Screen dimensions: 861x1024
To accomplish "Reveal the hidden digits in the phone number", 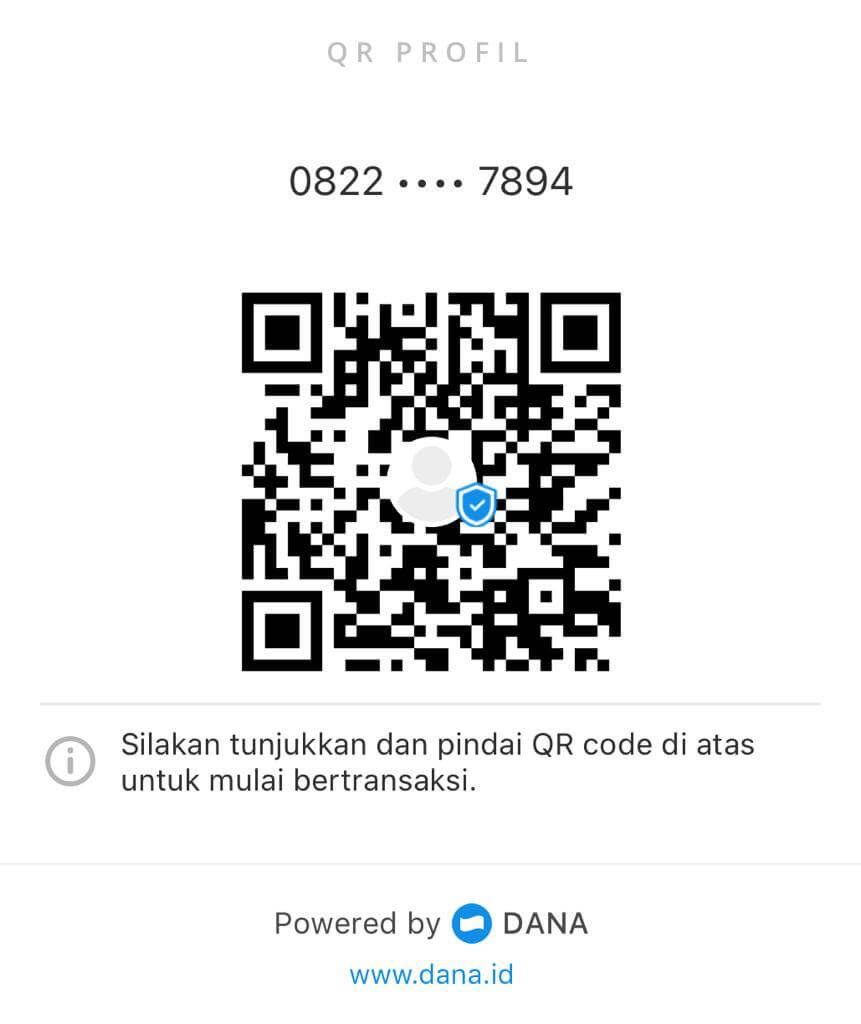I will coord(430,180).
